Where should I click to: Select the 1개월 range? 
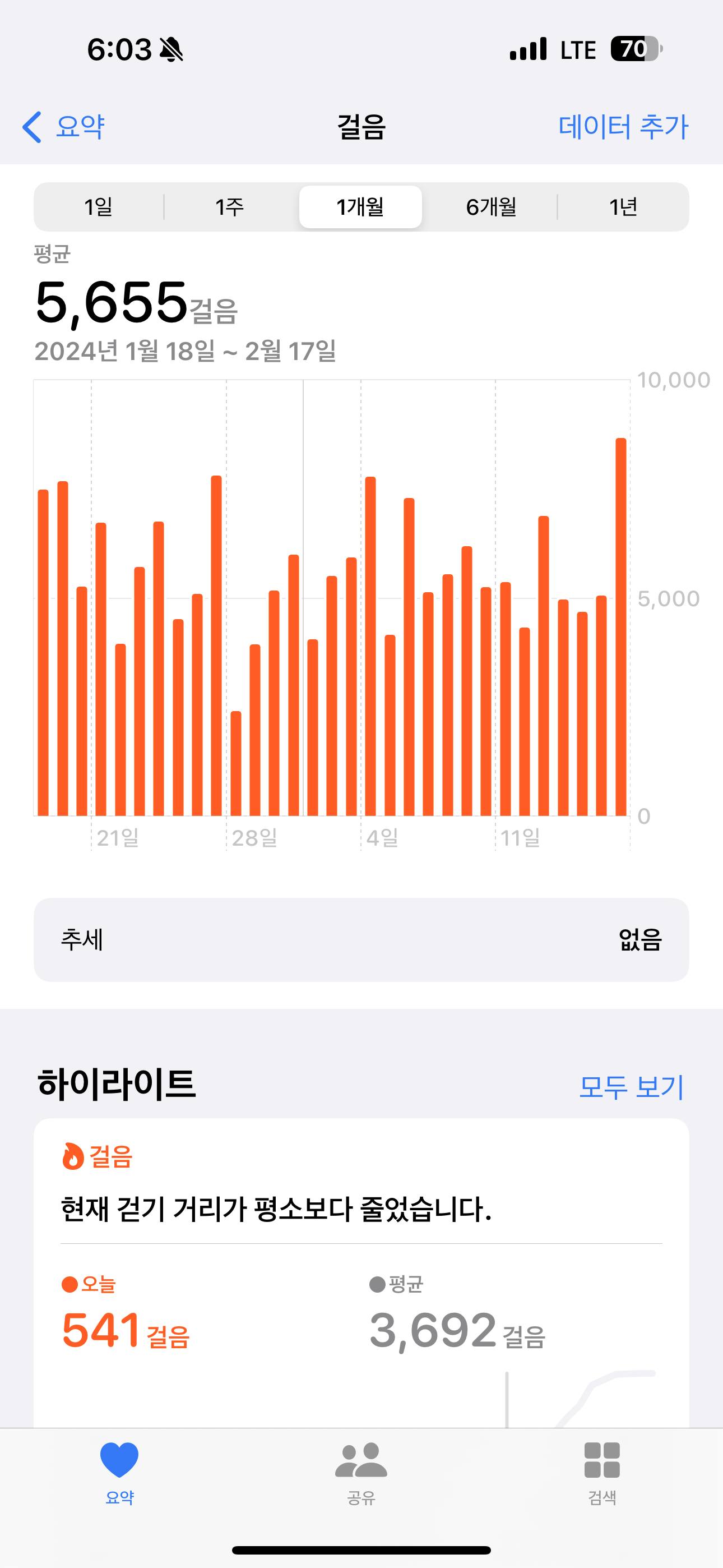(360, 207)
